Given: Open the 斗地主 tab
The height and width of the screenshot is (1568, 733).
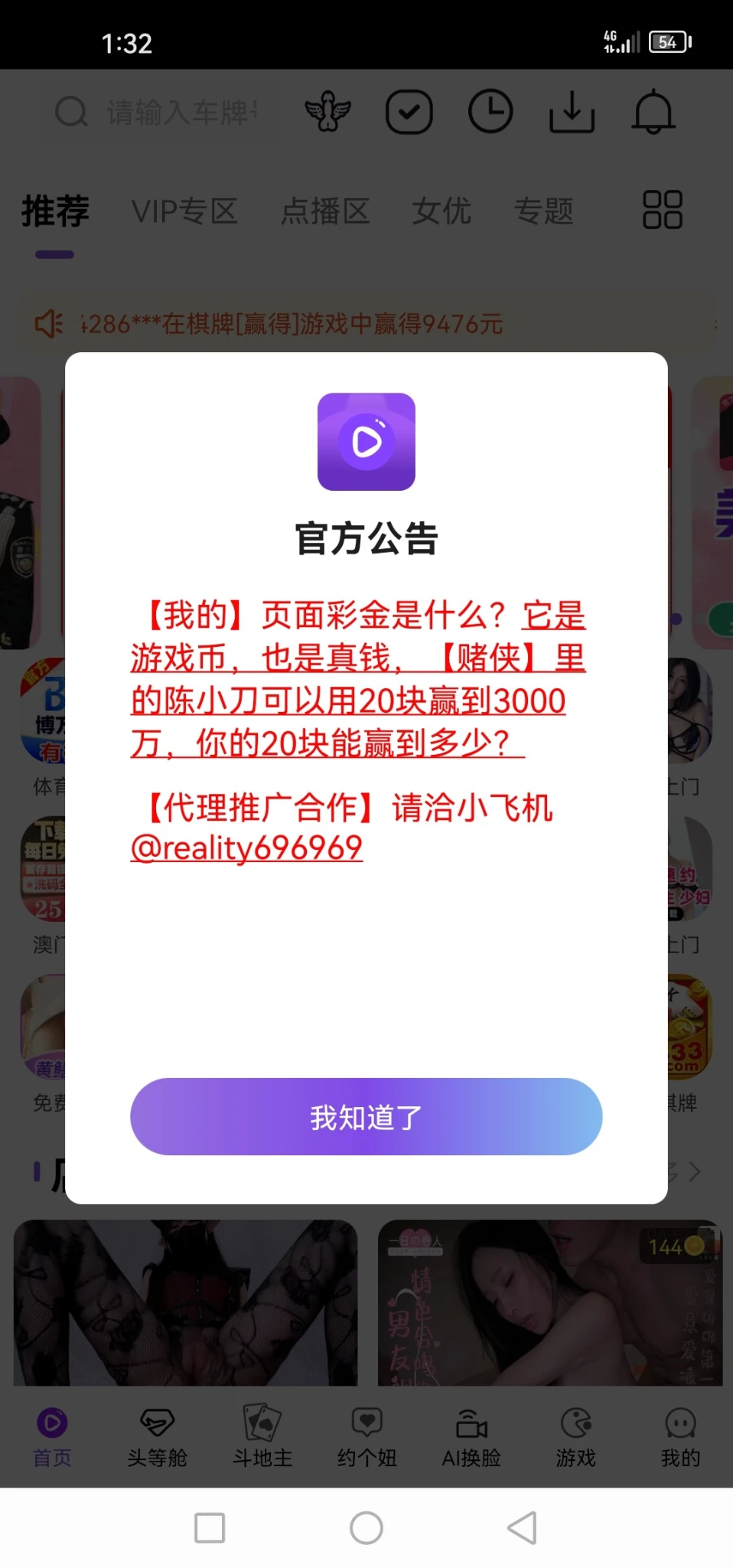Looking at the screenshot, I should pyautogui.click(x=262, y=1437).
